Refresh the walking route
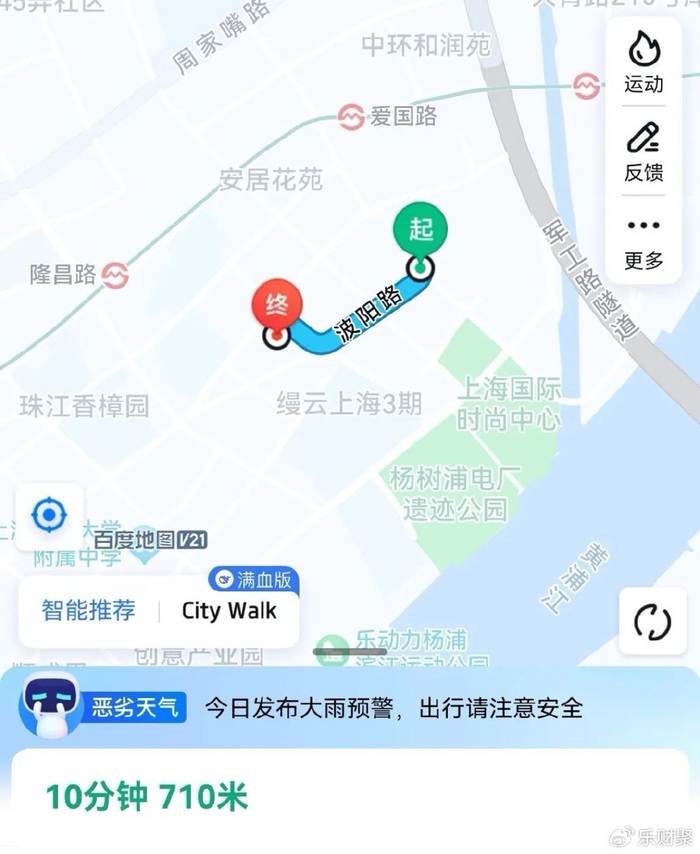The height and width of the screenshot is (854, 700). 652,621
